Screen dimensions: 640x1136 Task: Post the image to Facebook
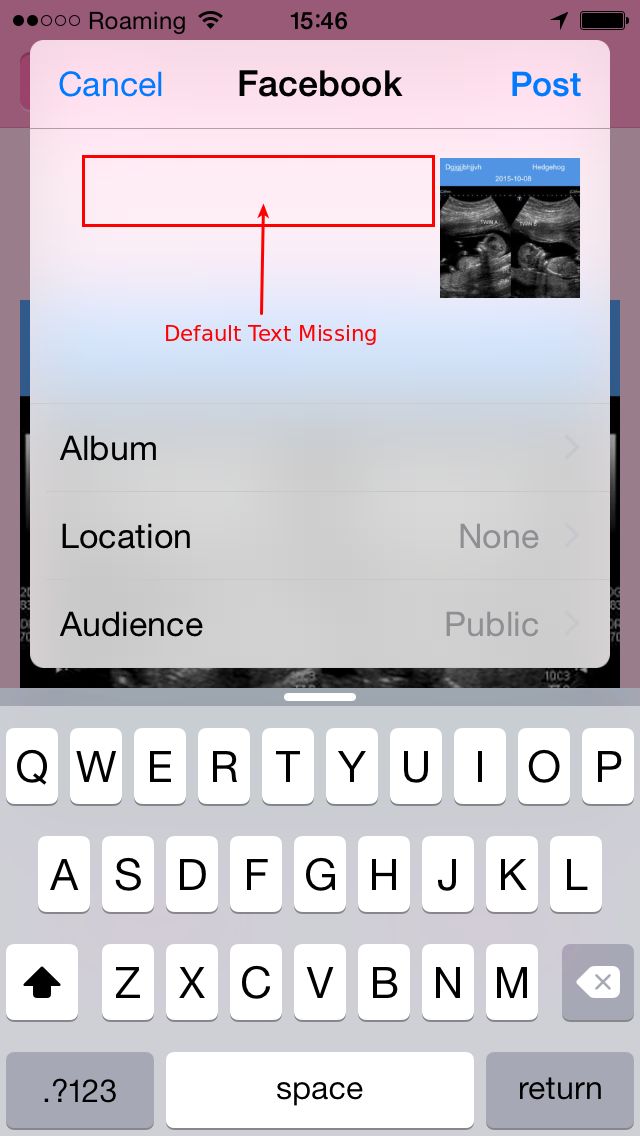click(x=545, y=85)
